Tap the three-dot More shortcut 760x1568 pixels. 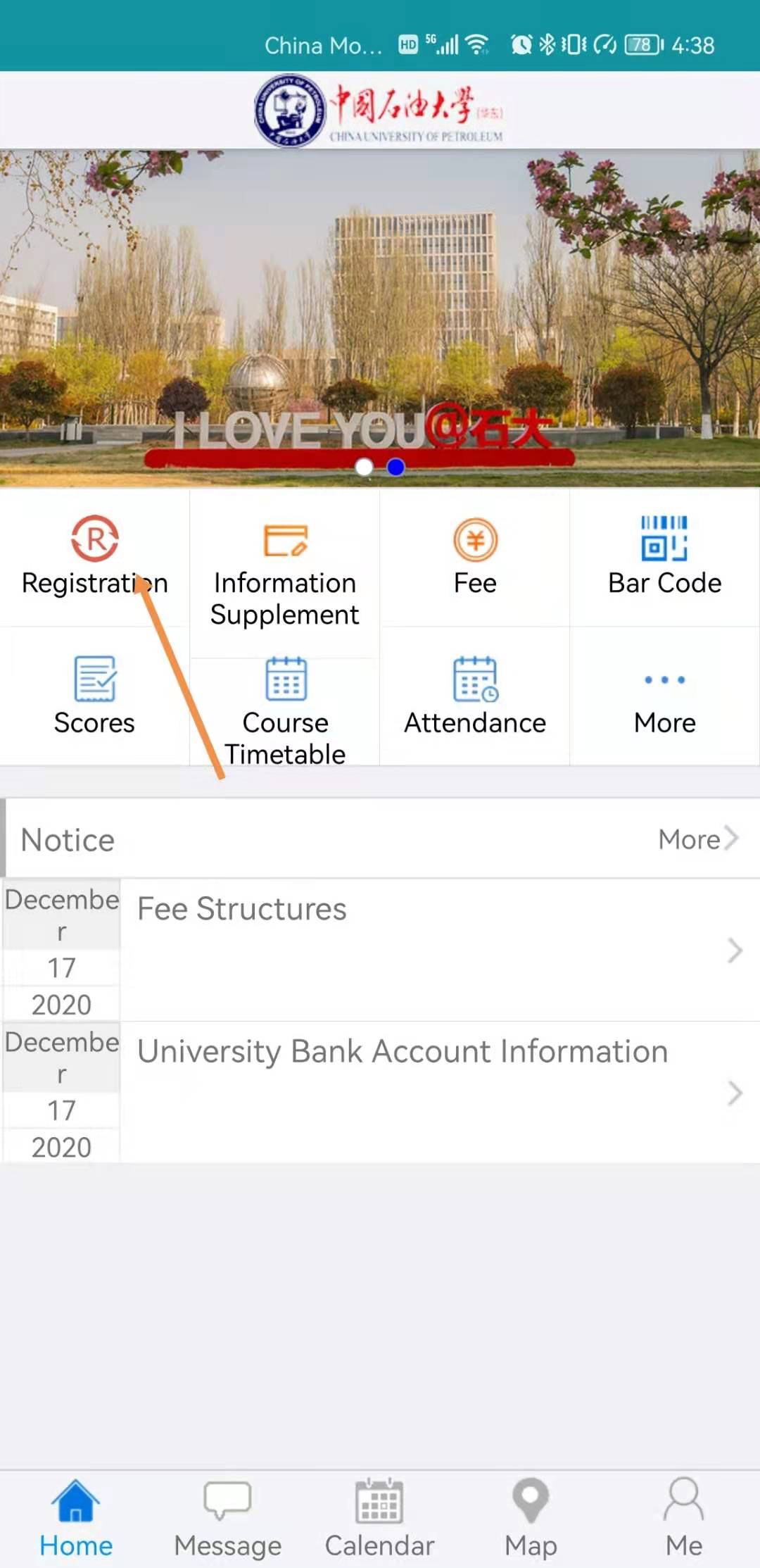point(664,696)
